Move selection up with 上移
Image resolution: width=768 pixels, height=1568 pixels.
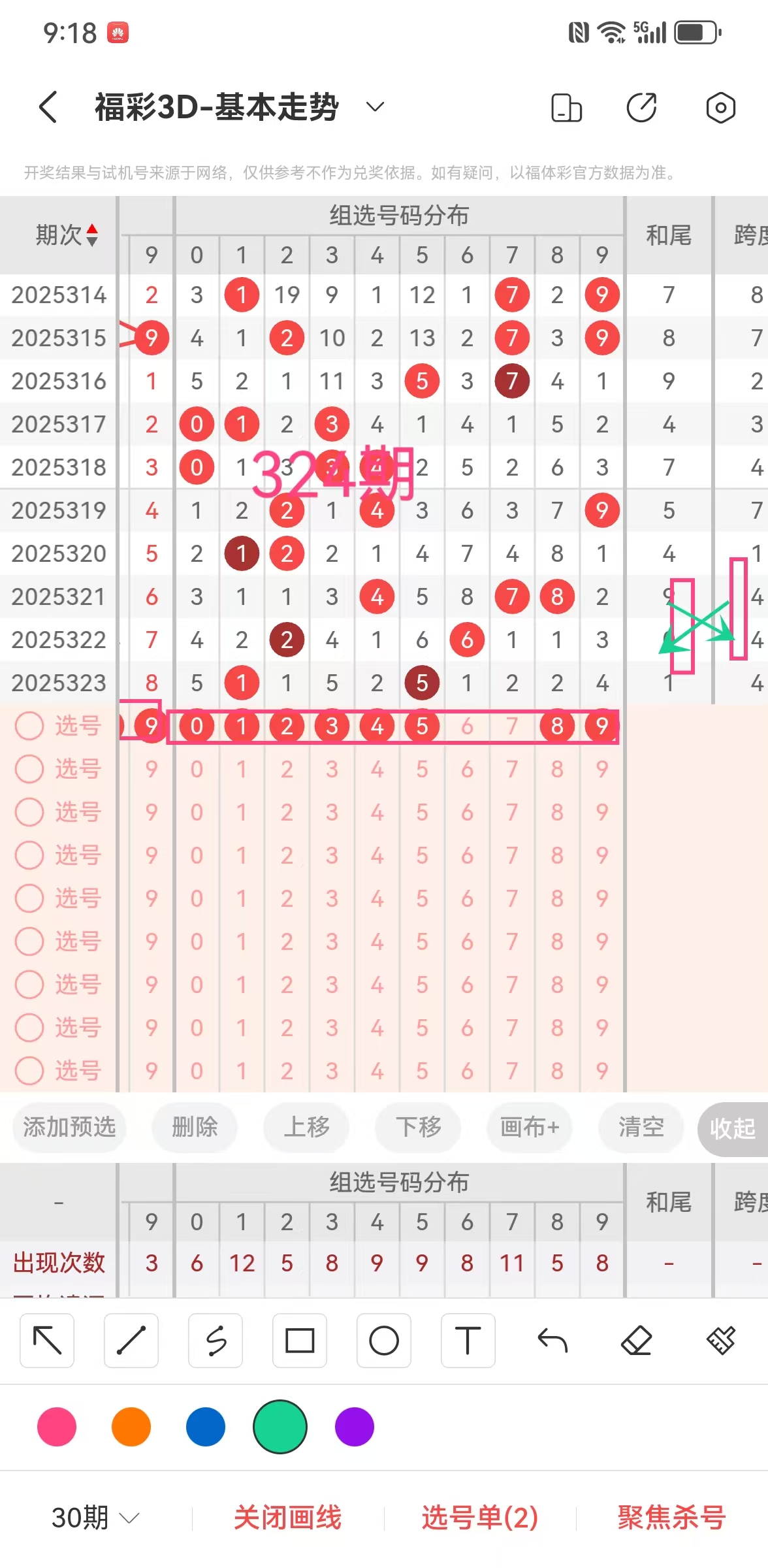(306, 1127)
